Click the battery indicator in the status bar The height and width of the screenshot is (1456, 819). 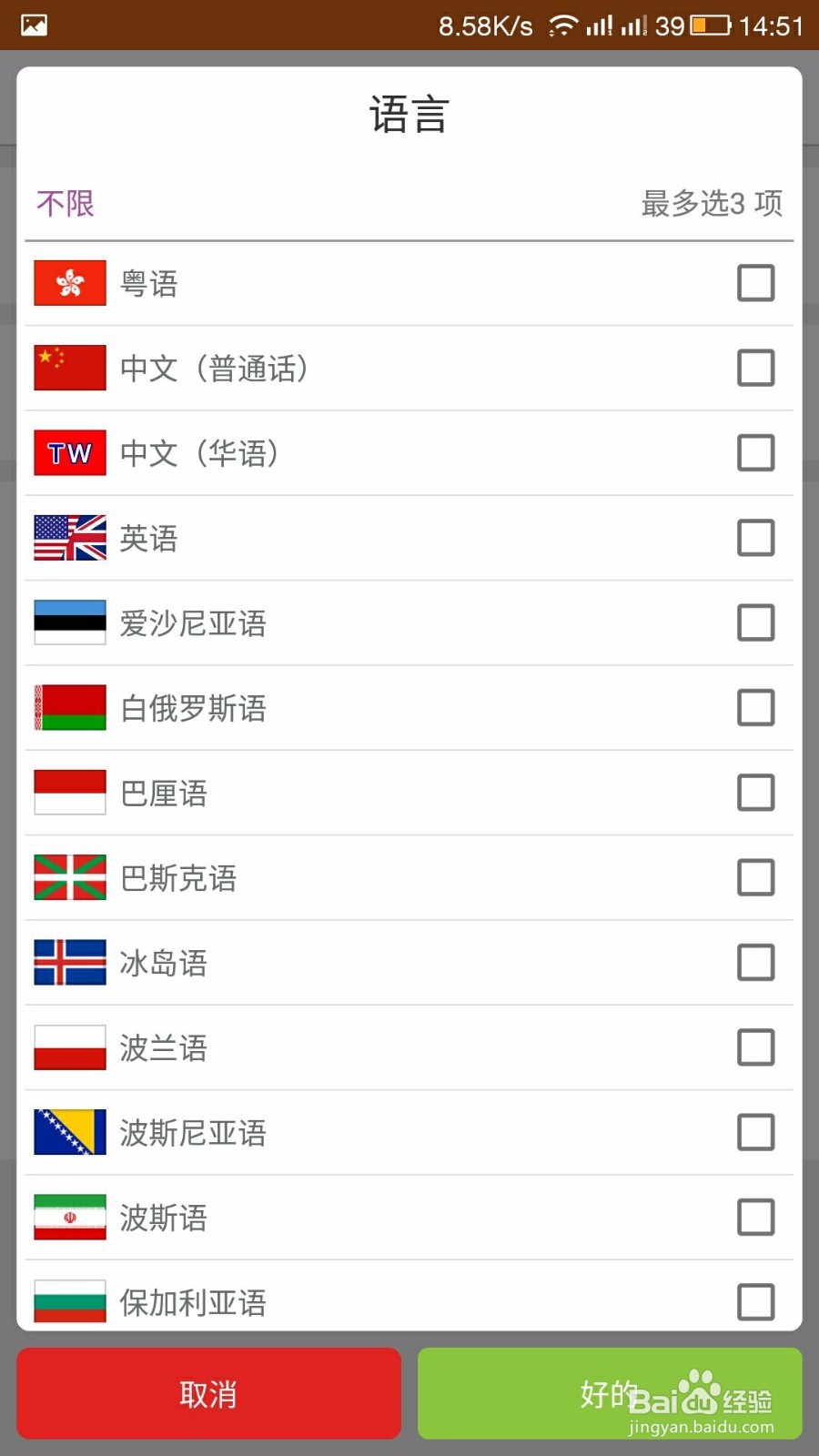coord(705,25)
